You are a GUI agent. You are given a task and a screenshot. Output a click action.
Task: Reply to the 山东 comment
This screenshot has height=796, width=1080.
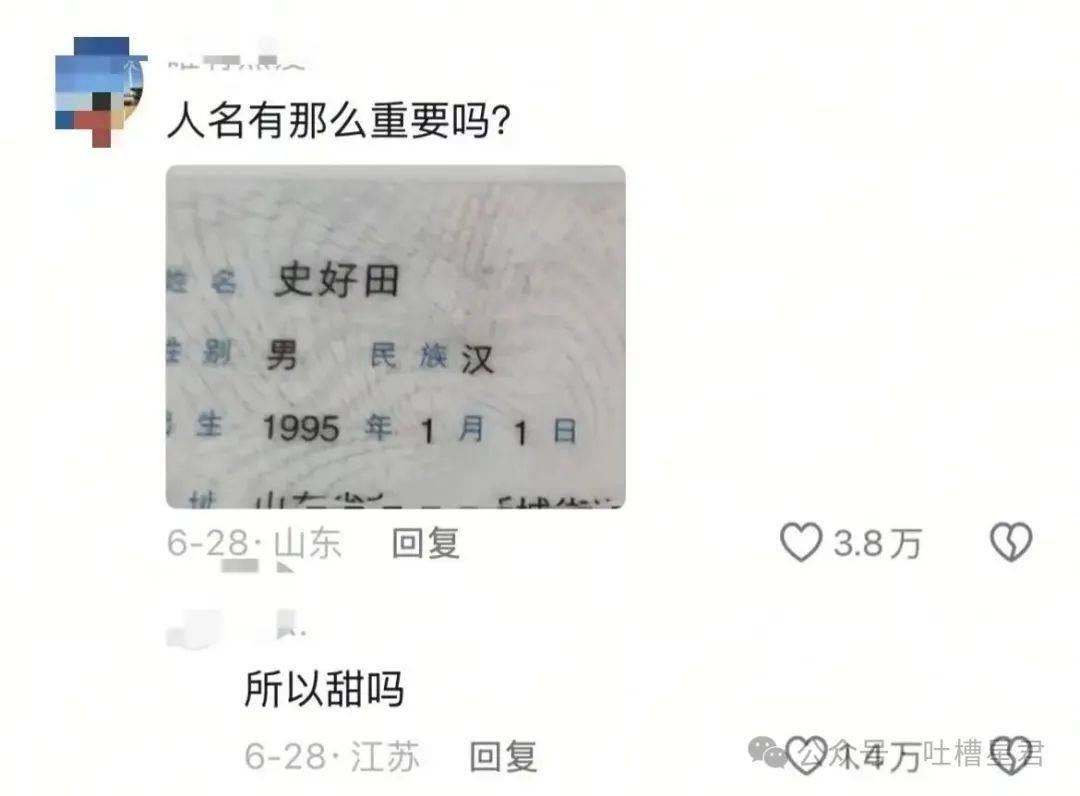tap(425, 544)
